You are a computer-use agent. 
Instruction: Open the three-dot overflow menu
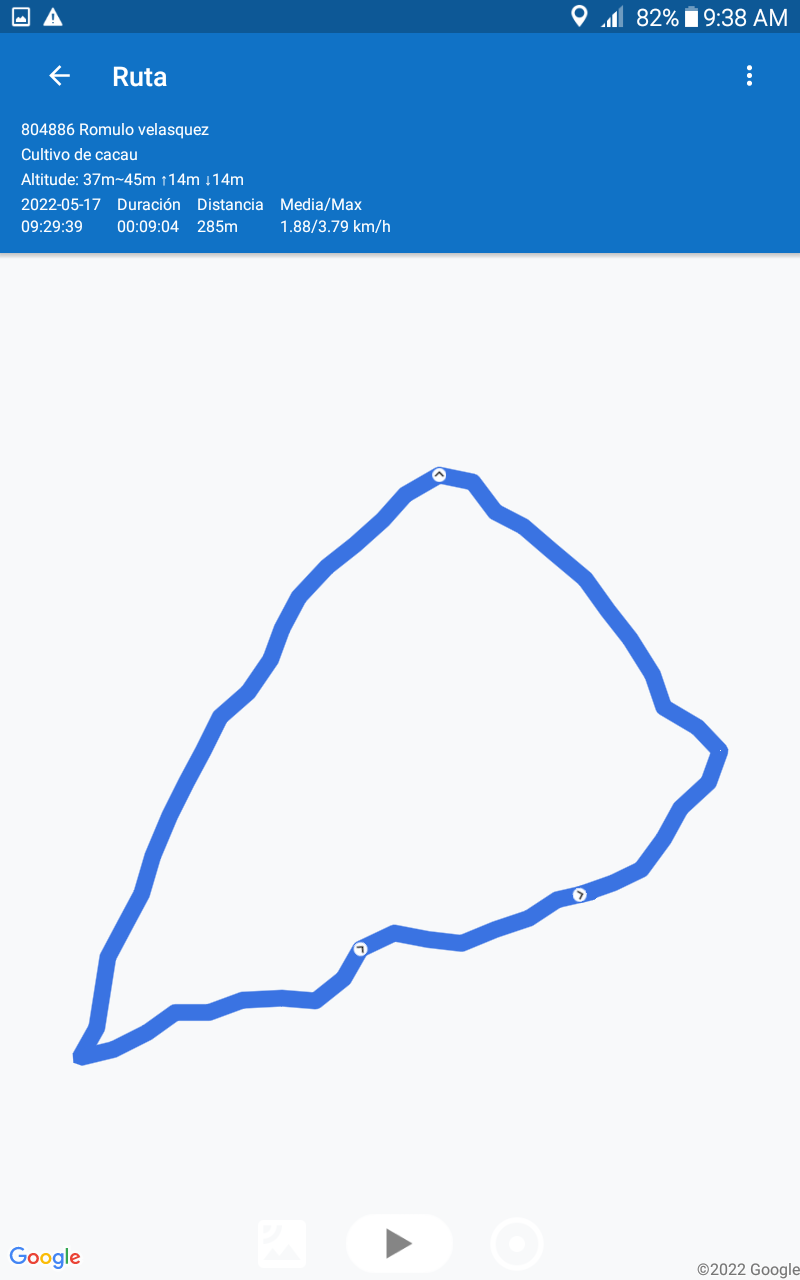[x=749, y=76]
